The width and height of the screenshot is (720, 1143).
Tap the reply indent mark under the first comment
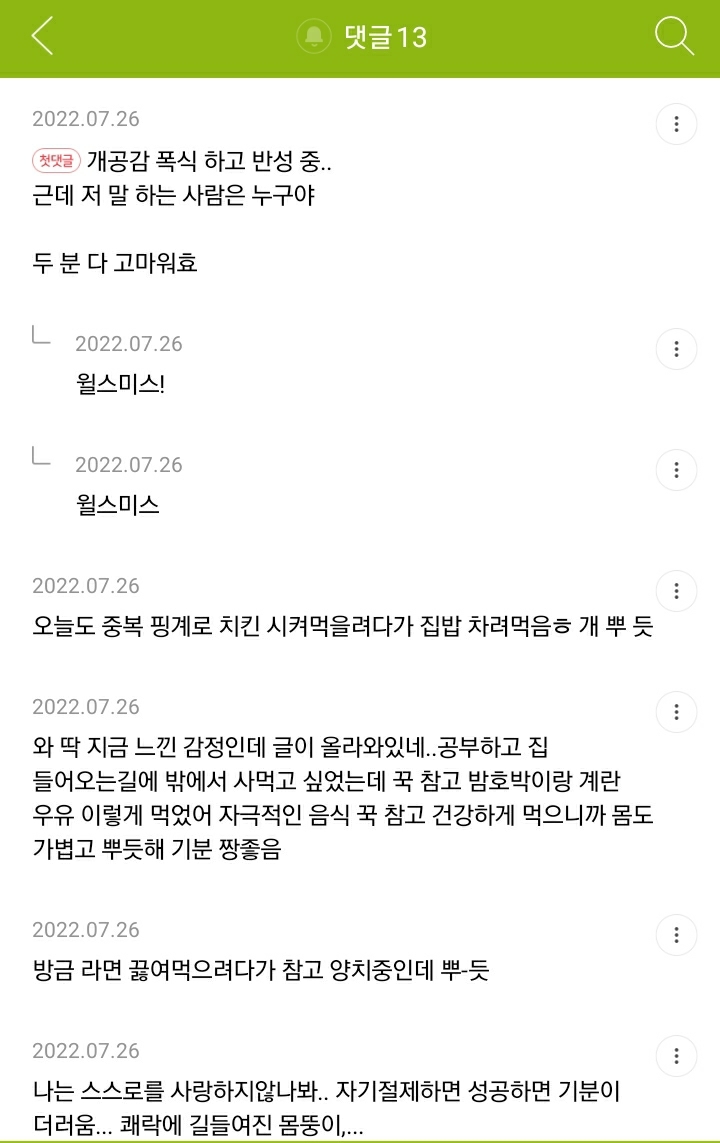pos(41,340)
